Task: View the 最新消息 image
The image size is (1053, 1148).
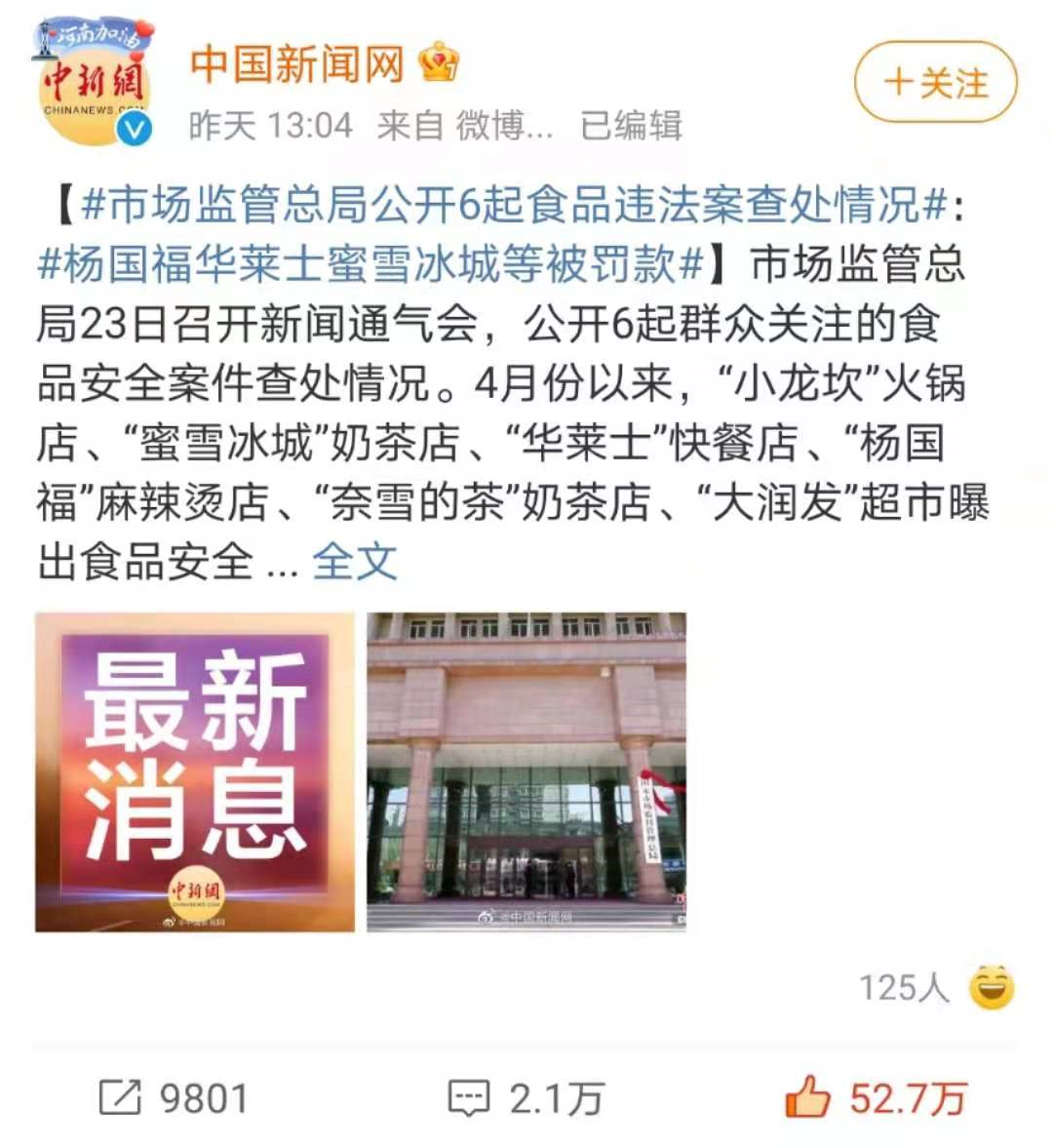Action: (x=195, y=772)
